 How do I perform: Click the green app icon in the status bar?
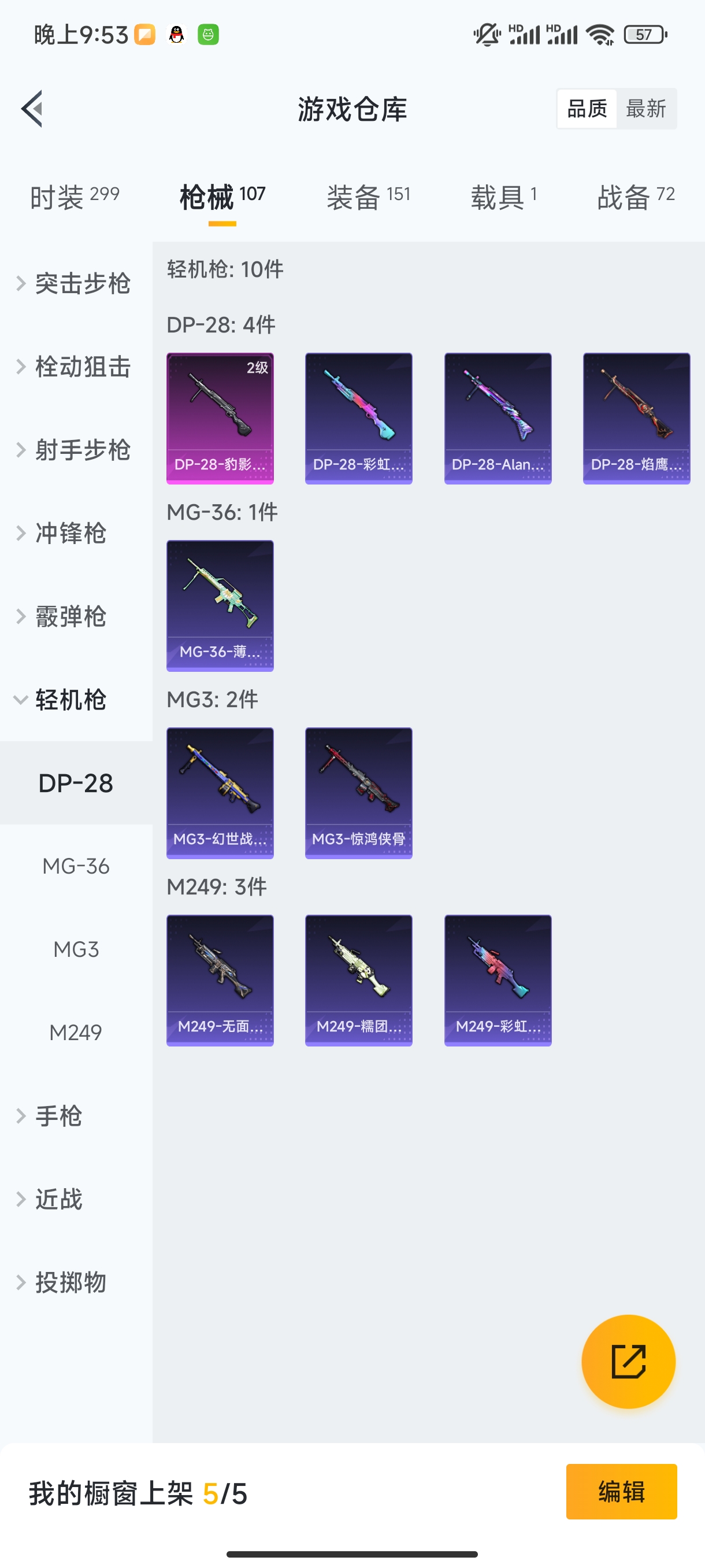pos(210,35)
